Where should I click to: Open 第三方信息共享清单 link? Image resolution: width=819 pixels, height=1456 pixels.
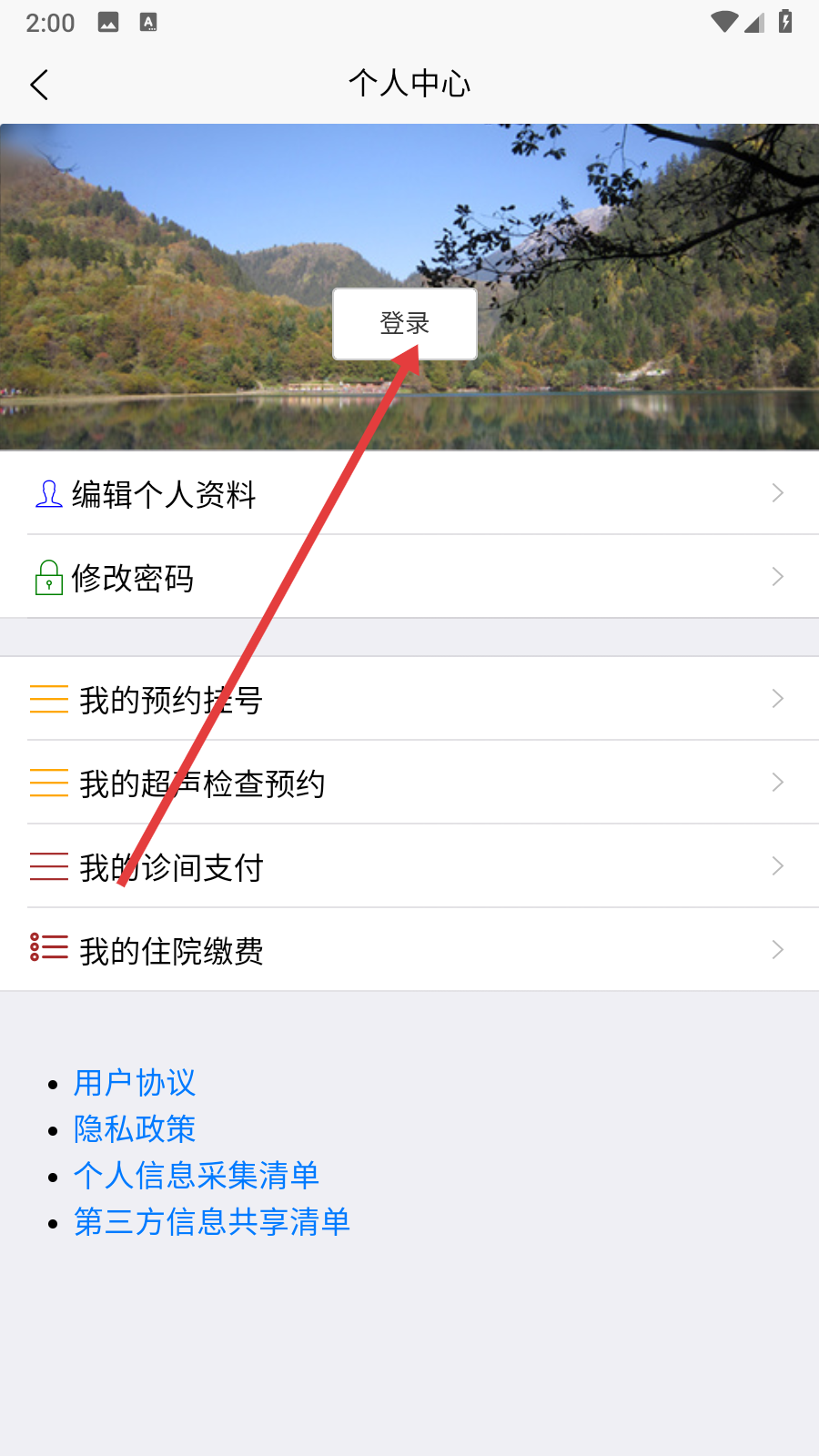pos(212,1222)
